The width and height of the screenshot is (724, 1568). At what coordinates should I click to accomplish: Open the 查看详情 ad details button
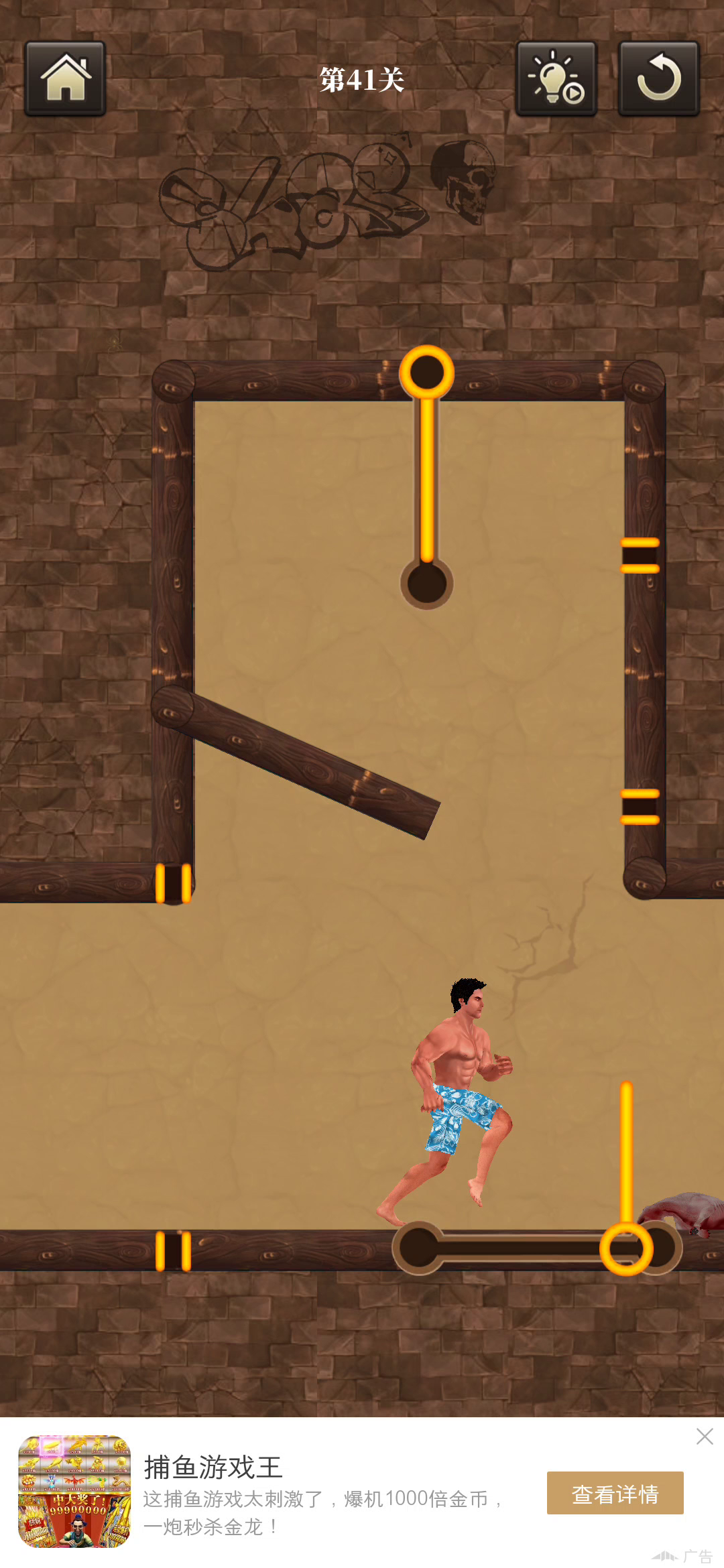[x=615, y=1494]
